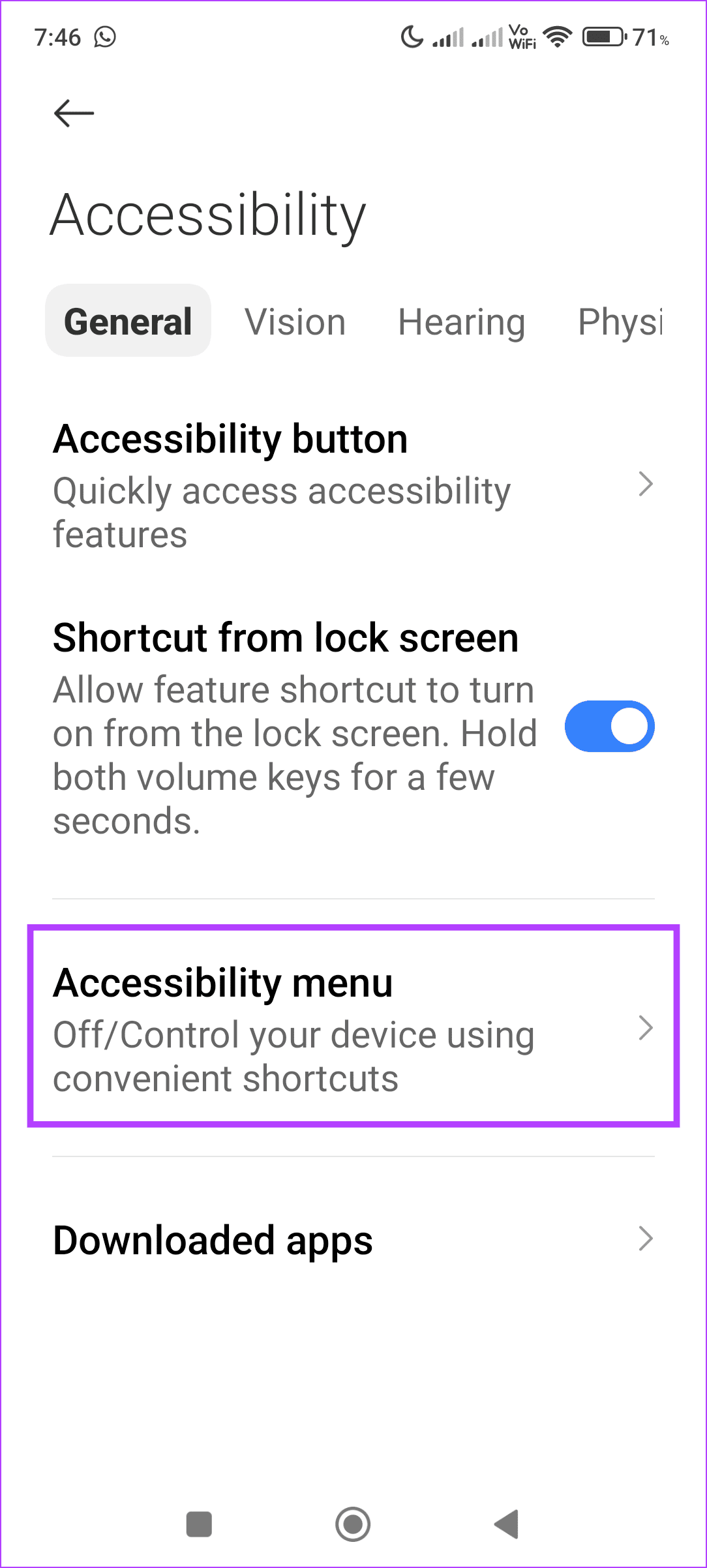Tap the Wi-Fi icon in the status bar
Viewport: 707px width, 1568px height.
point(556,38)
